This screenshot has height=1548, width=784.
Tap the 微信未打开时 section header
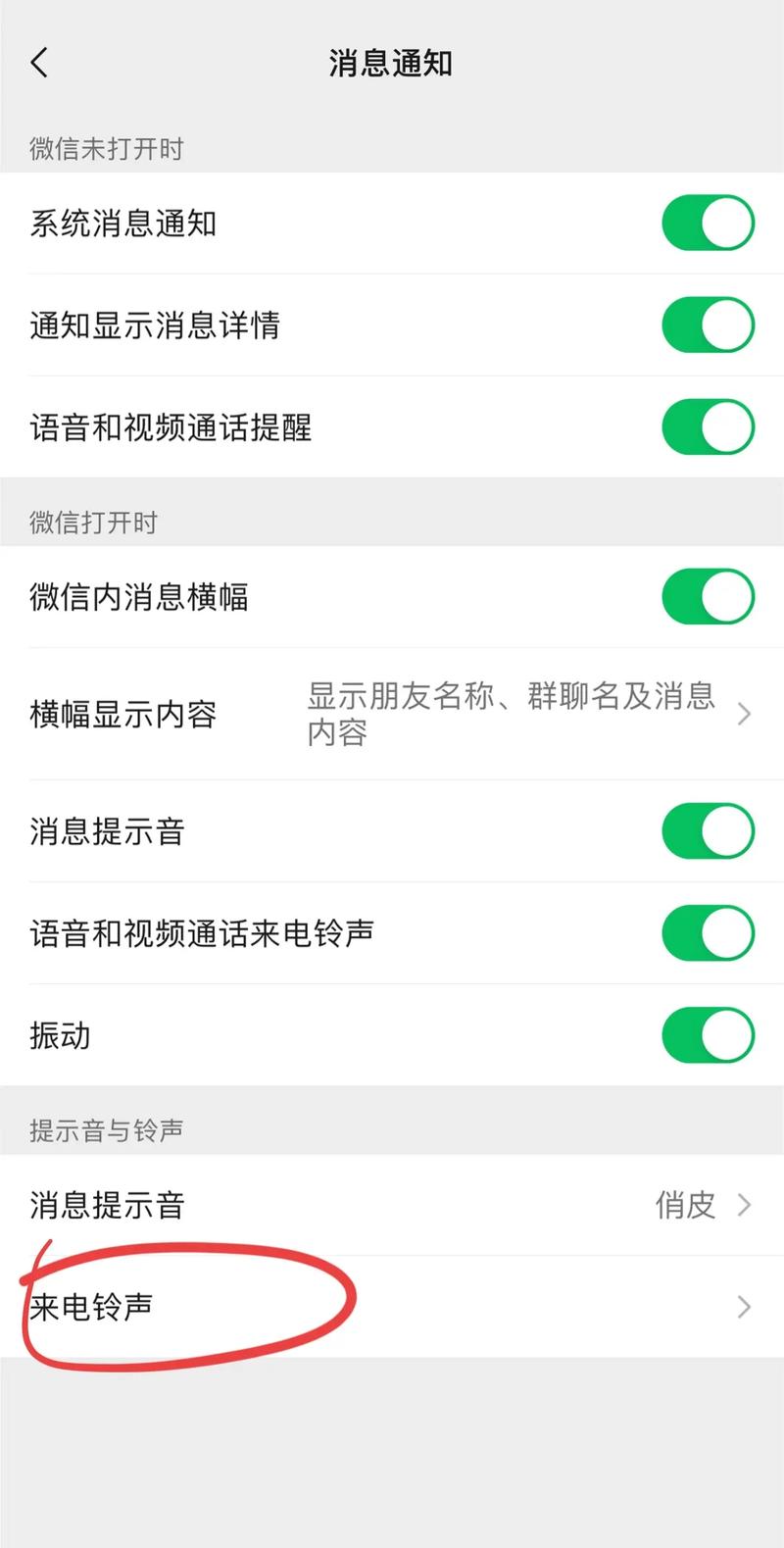108,149
